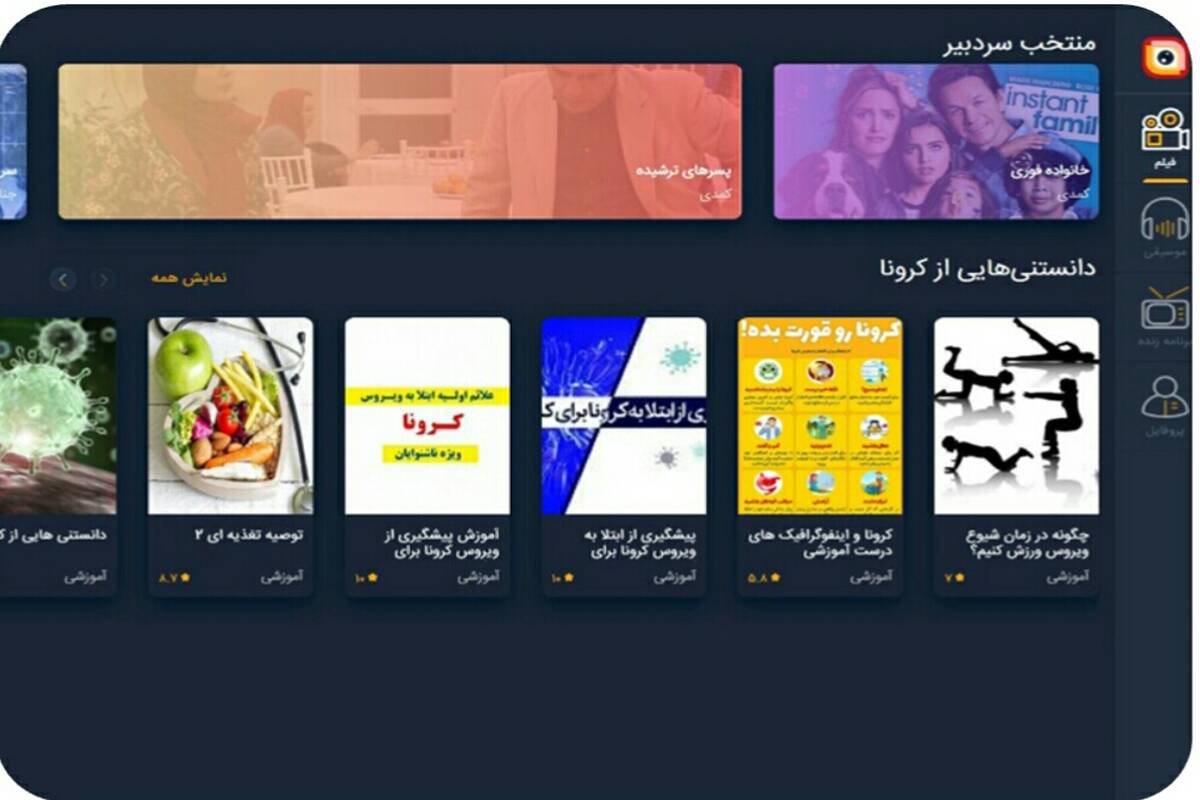Switch to the فیلم tab
The width and height of the screenshot is (1200, 800).
pos(1165,140)
